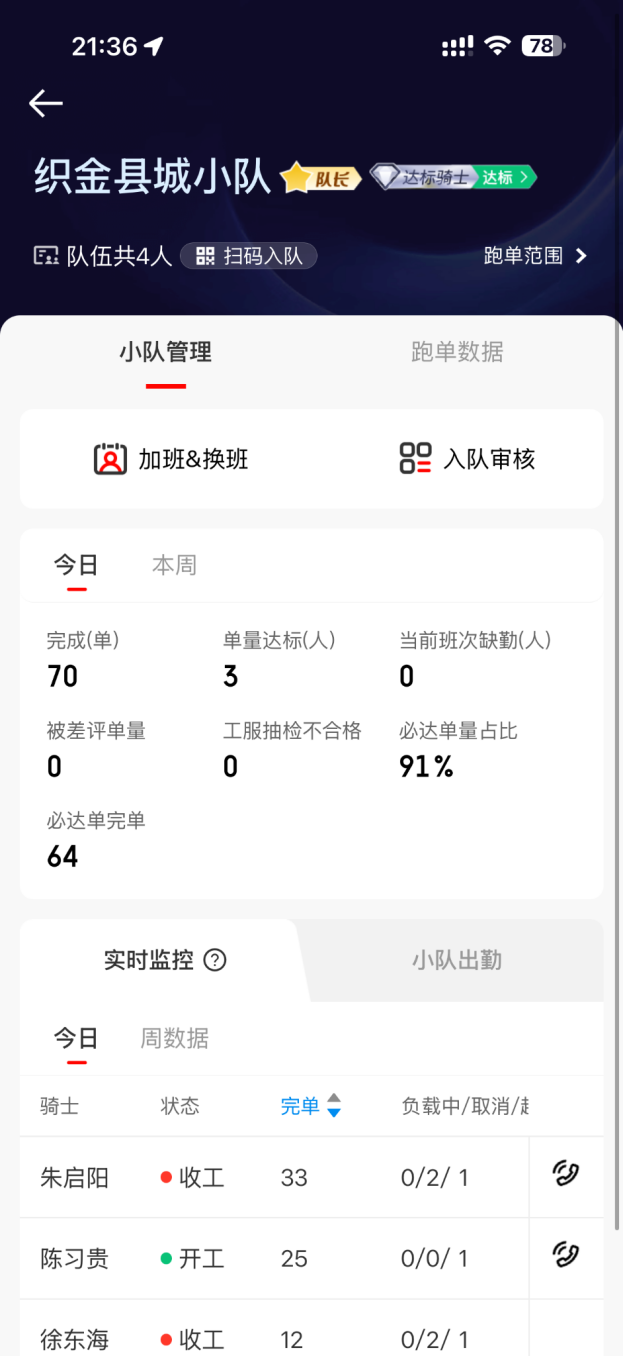Select the 小队管理 tab
Viewport: 623px width, 1356px height.
[x=165, y=352]
